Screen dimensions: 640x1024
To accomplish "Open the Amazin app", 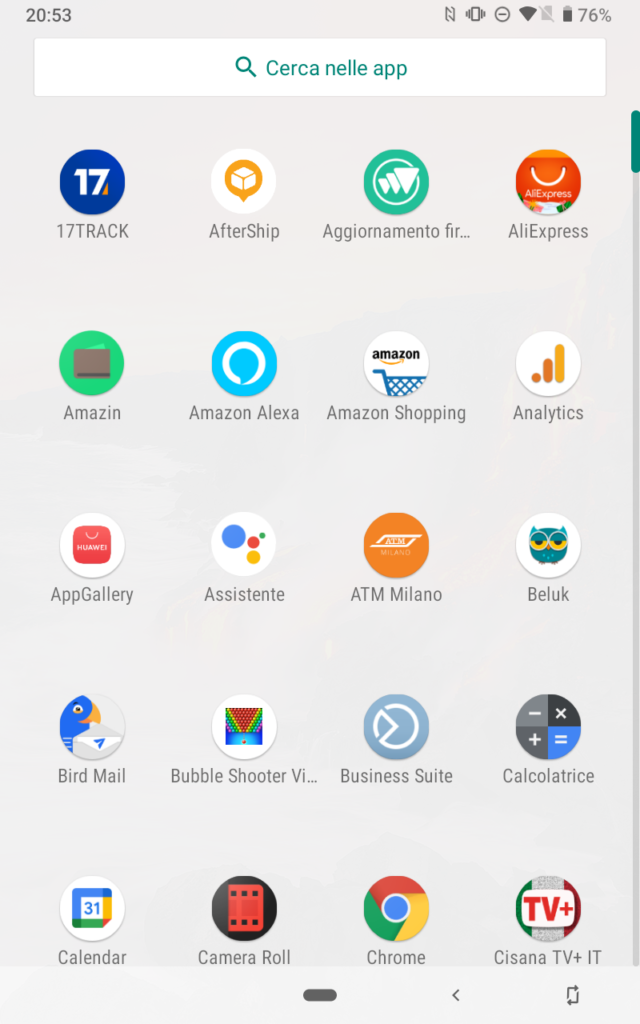I will (x=92, y=364).
